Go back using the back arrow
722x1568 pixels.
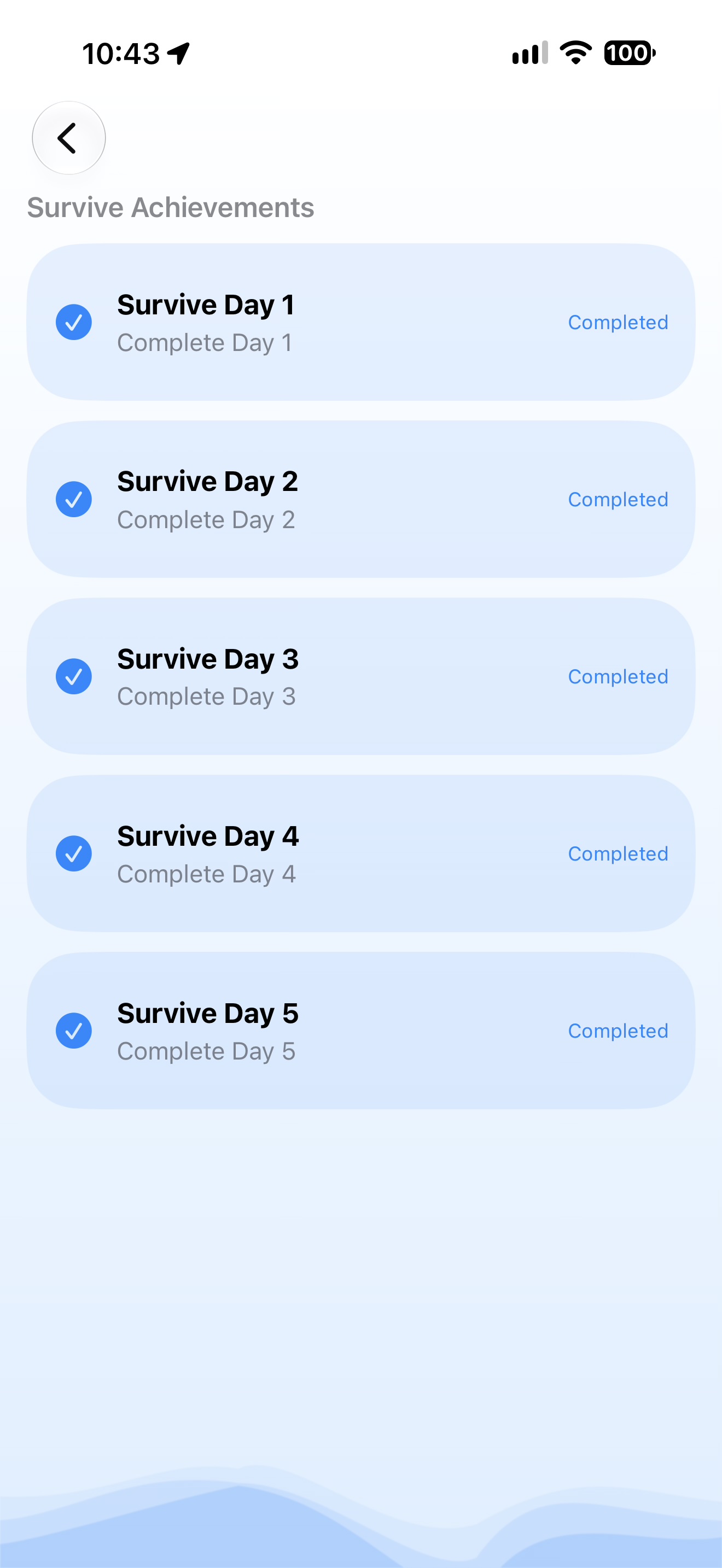pyautogui.click(x=68, y=138)
